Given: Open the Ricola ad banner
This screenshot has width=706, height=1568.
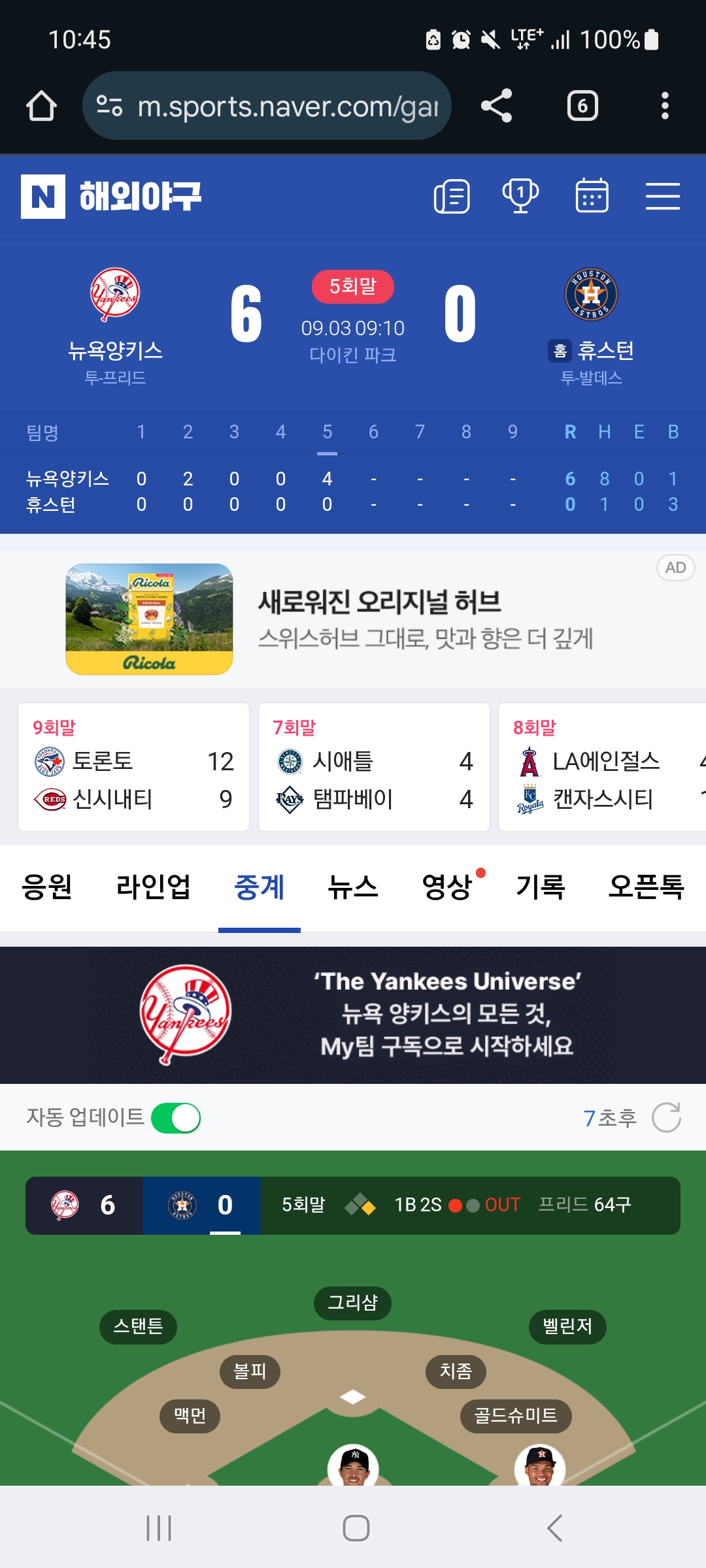Looking at the screenshot, I should 353,619.
